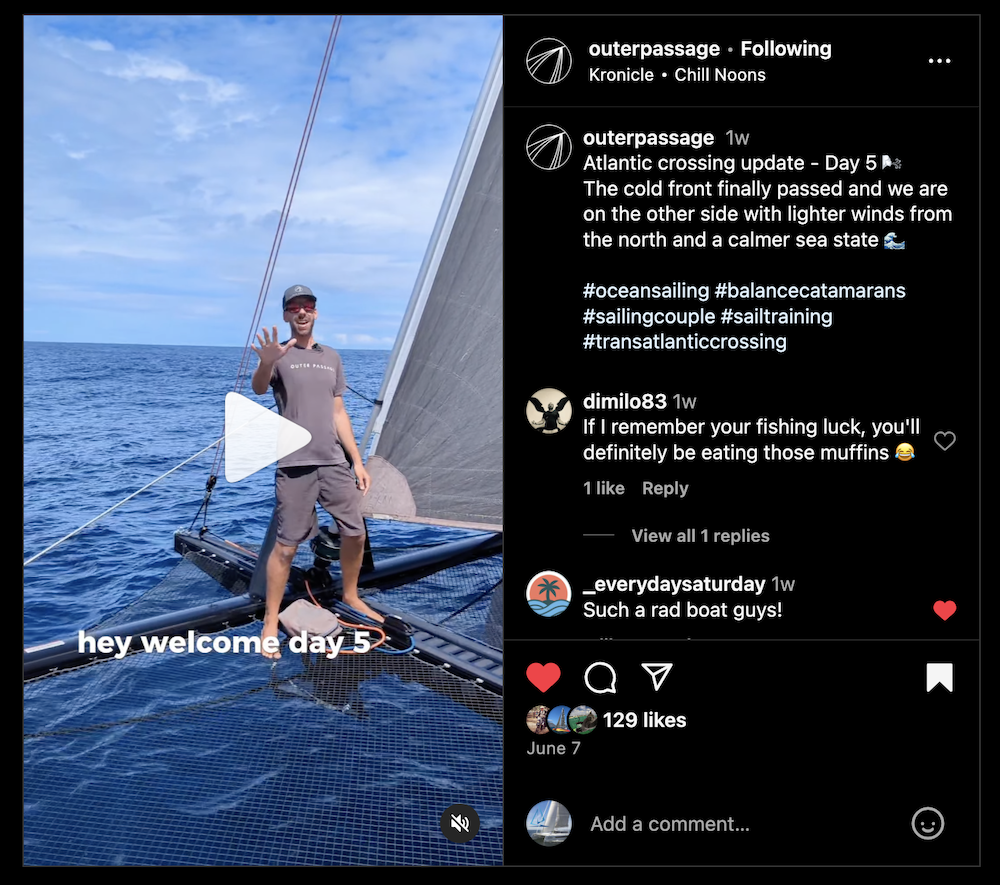Image resolution: width=1000 pixels, height=885 pixels.
Task: Unlike _everydaysaturday's comment
Action: point(944,610)
